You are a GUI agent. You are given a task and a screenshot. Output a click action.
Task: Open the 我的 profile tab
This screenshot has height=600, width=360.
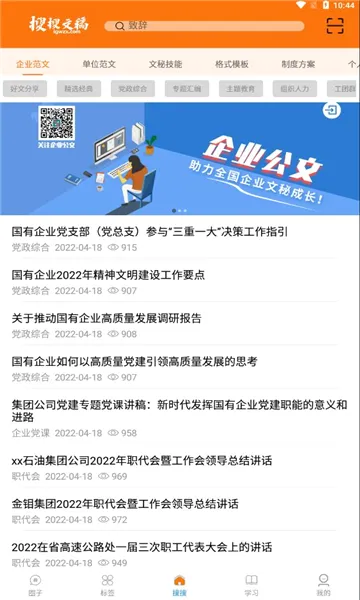pos(324,585)
